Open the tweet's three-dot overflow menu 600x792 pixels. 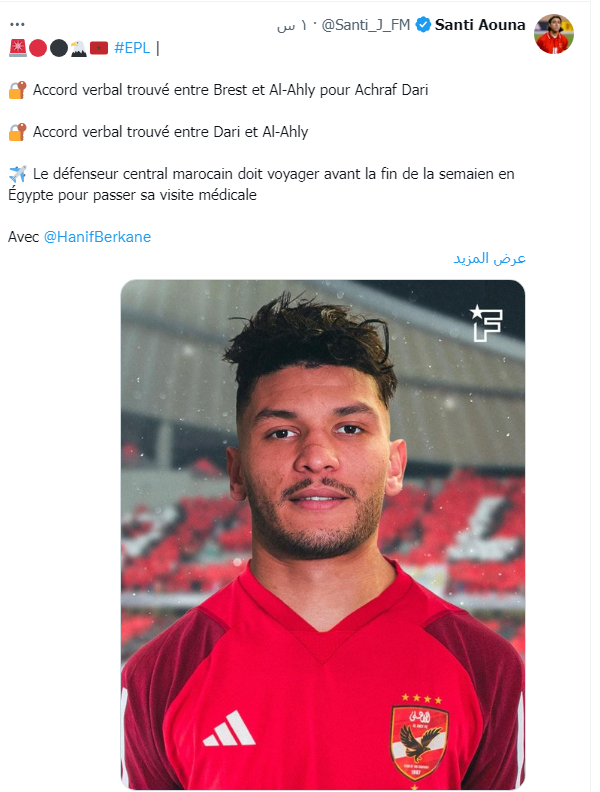tap(16, 23)
